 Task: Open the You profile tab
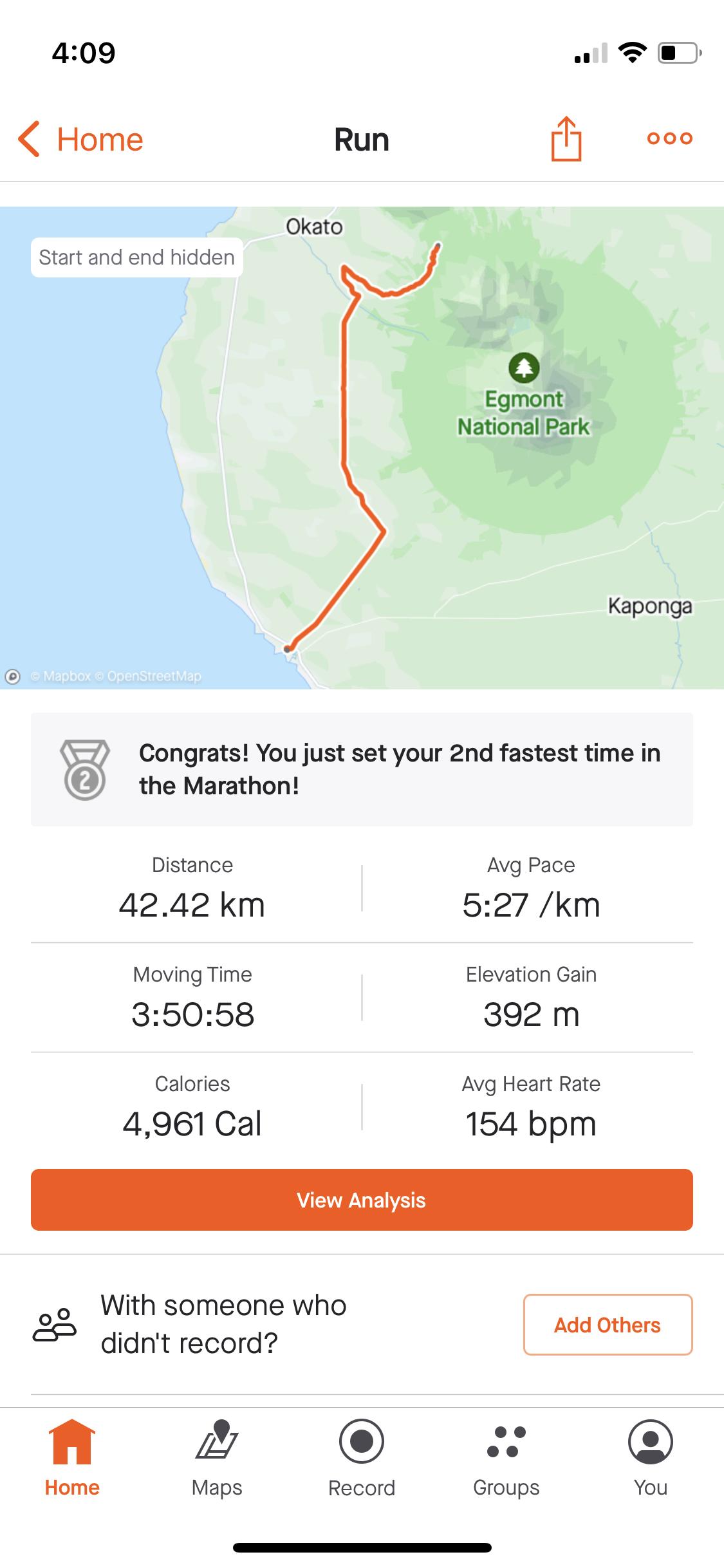click(x=651, y=1459)
